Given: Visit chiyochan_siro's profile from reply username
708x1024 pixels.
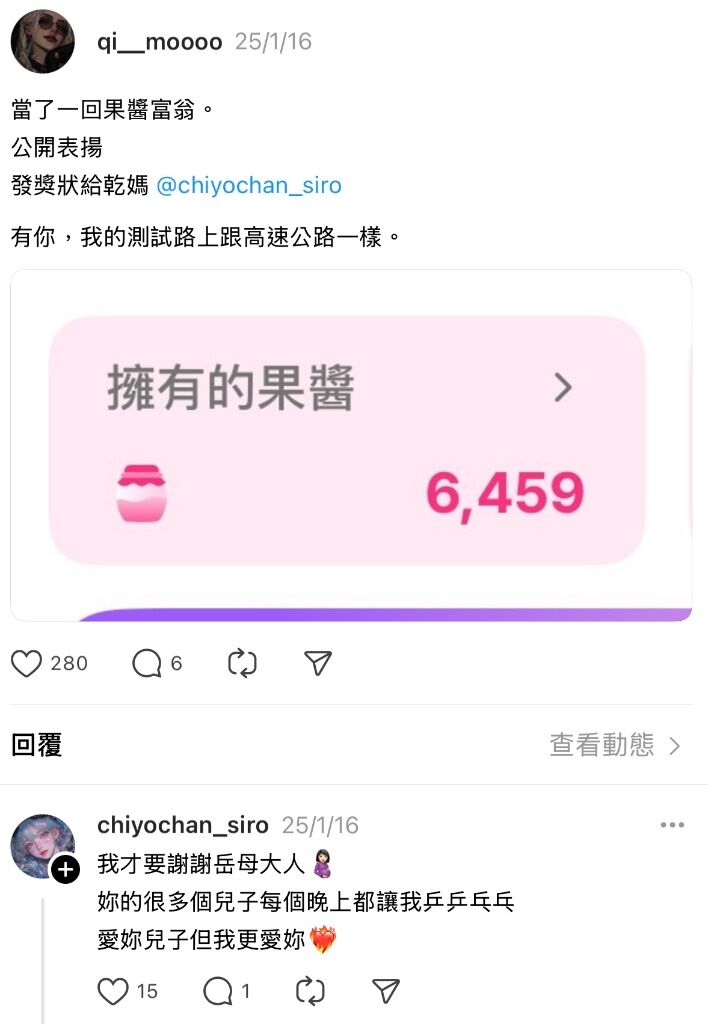Looking at the screenshot, I should (x=183, y=826).
